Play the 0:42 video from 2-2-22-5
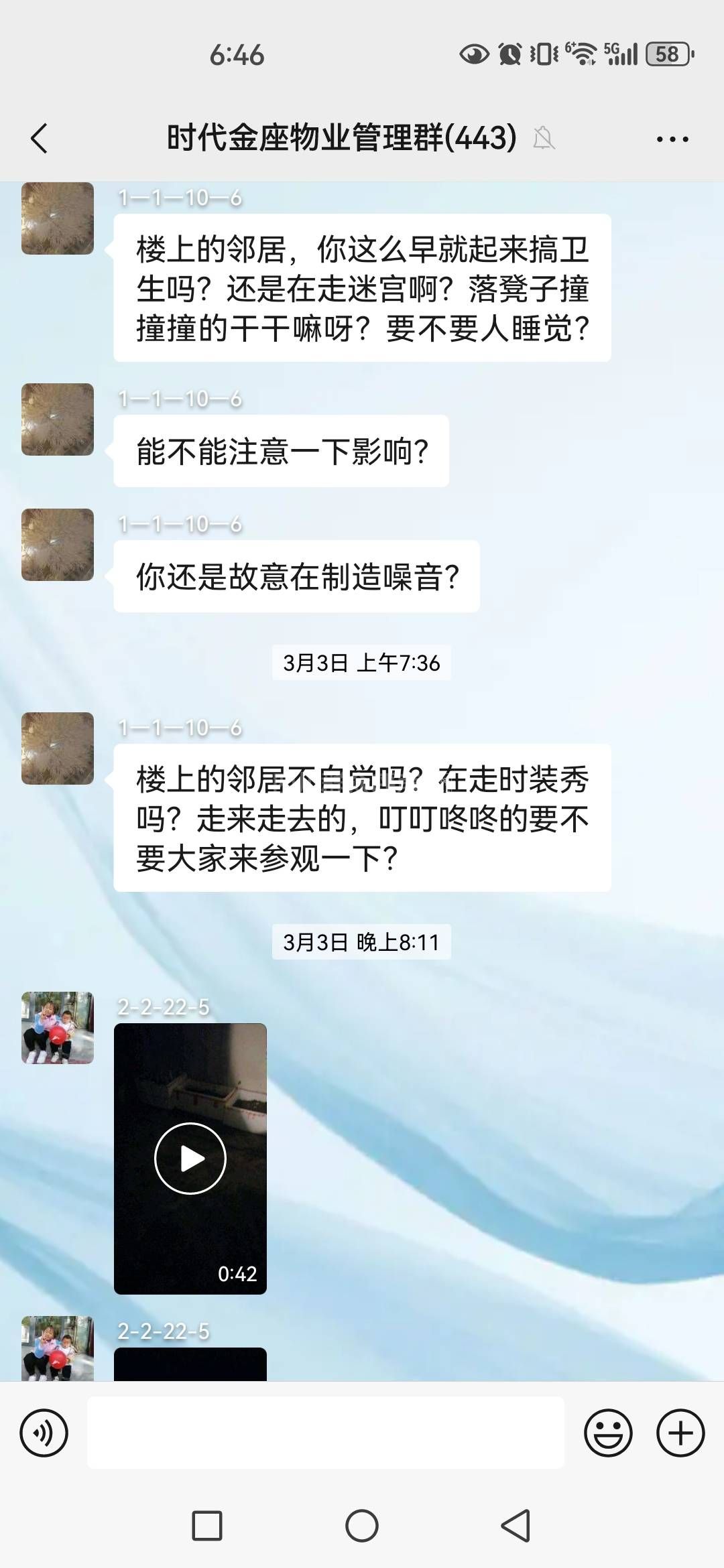Image resolution: width=724 pixels, height=1568 pixels. [x=190, y=1158]
